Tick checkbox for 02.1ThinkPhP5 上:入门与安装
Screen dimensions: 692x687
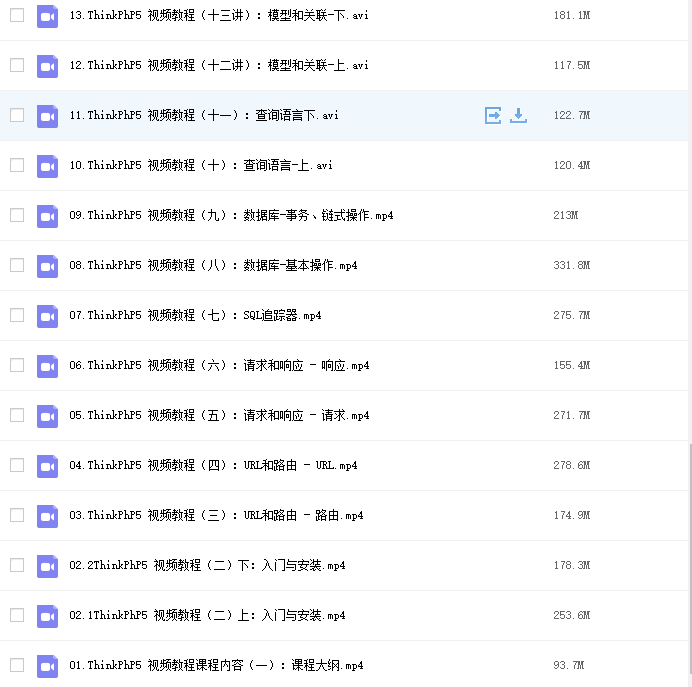click(17, 615)
